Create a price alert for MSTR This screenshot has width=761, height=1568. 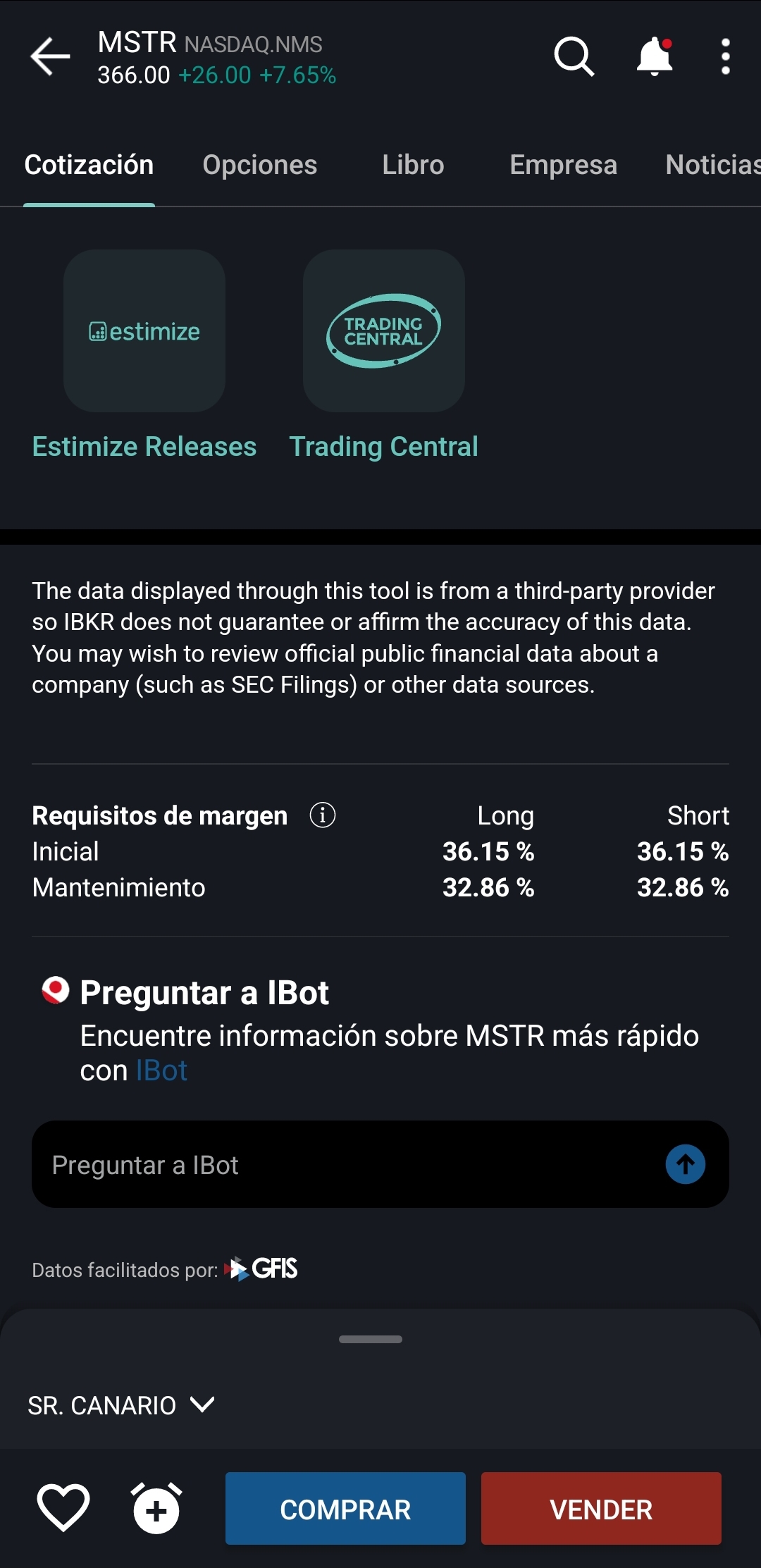(x=156, y=1508)
